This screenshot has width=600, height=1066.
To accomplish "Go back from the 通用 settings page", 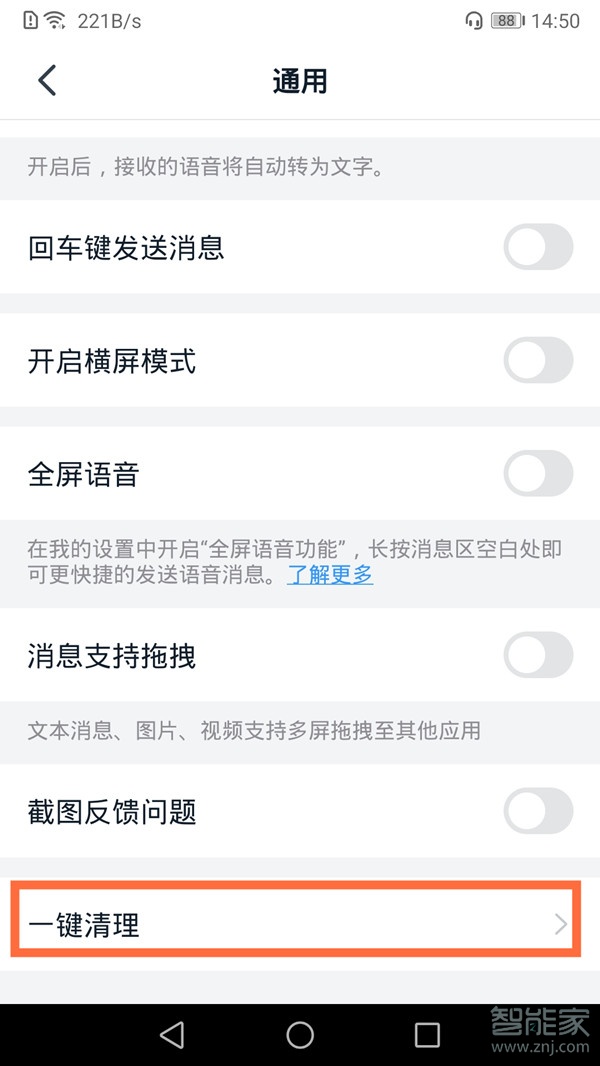I will pos(47,80).
